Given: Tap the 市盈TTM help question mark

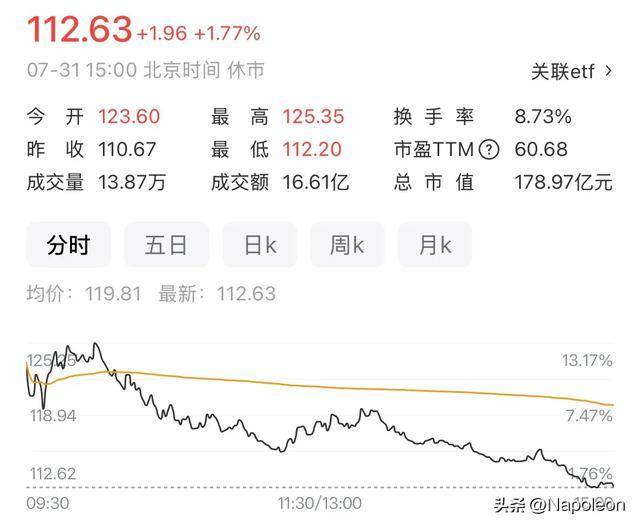Looking at the screenshot, I should click(489, 149).
